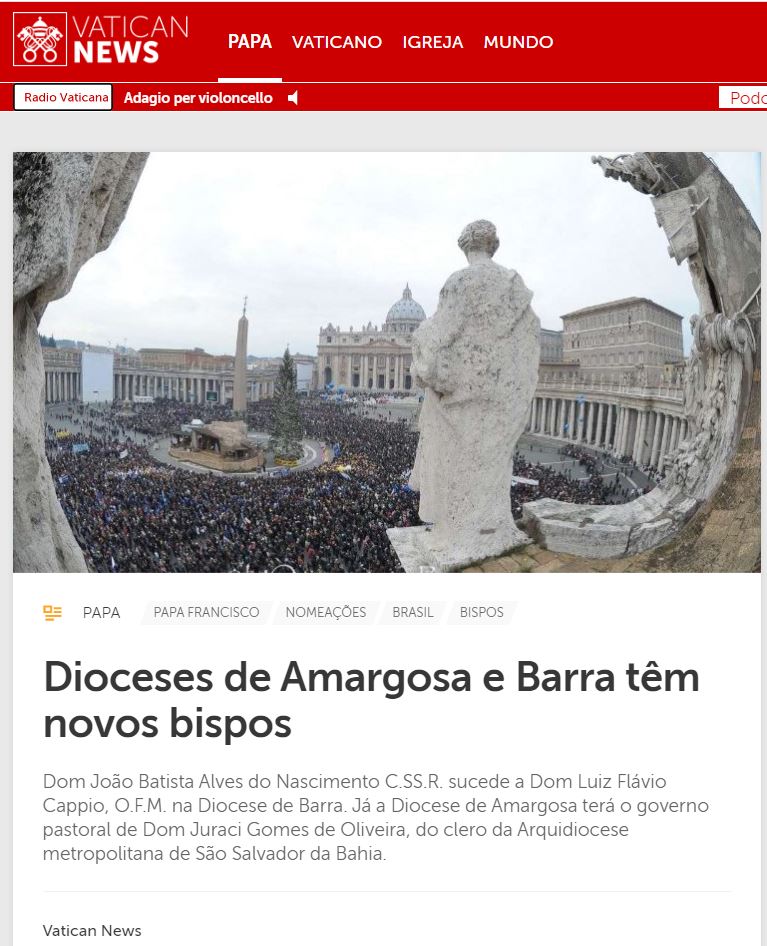This screenshot has width=767, height=946.
Task: View articles tagged BISPOS
Action: 482,612
